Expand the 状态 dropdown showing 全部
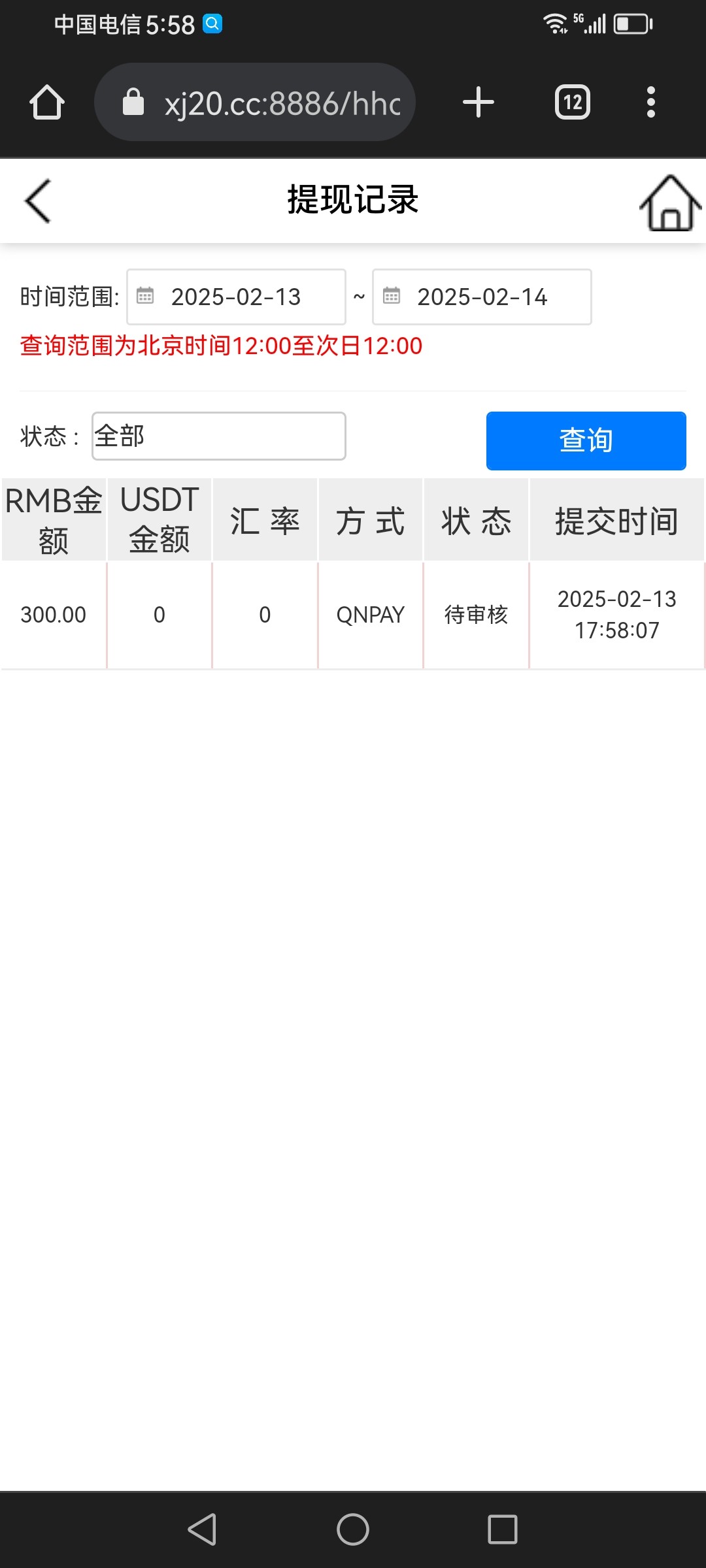Viewport: 706px width, 1568px height. 218,436
